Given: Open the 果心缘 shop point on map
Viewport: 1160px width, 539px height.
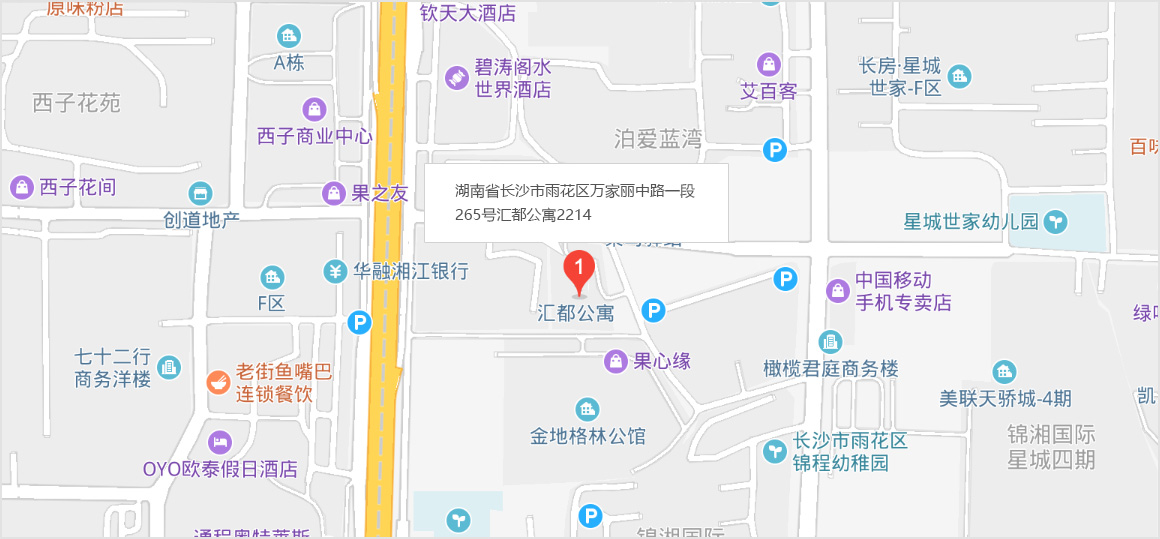Looking at the screenshot, I should click(x=617, y=361).
